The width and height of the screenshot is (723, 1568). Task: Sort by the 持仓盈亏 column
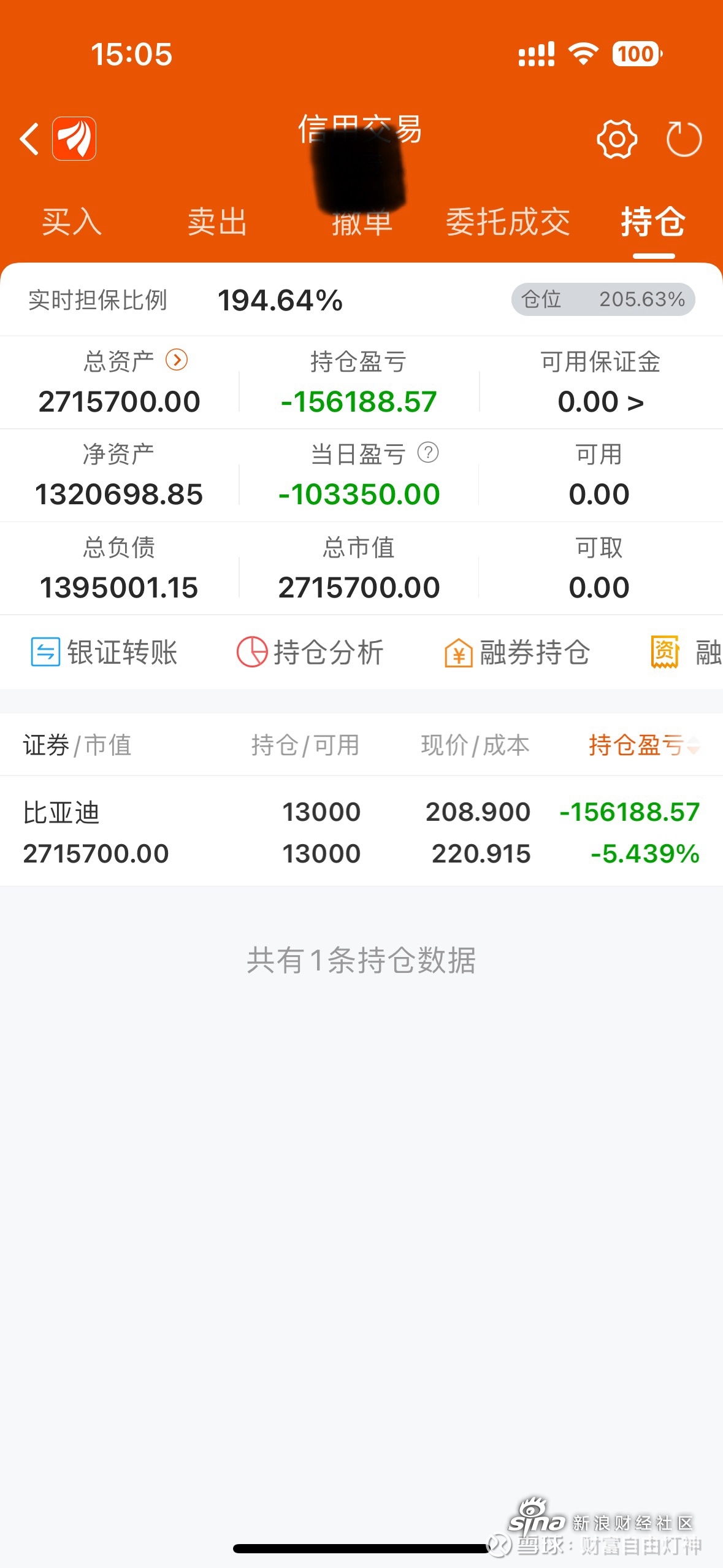[x=644, y=745]
